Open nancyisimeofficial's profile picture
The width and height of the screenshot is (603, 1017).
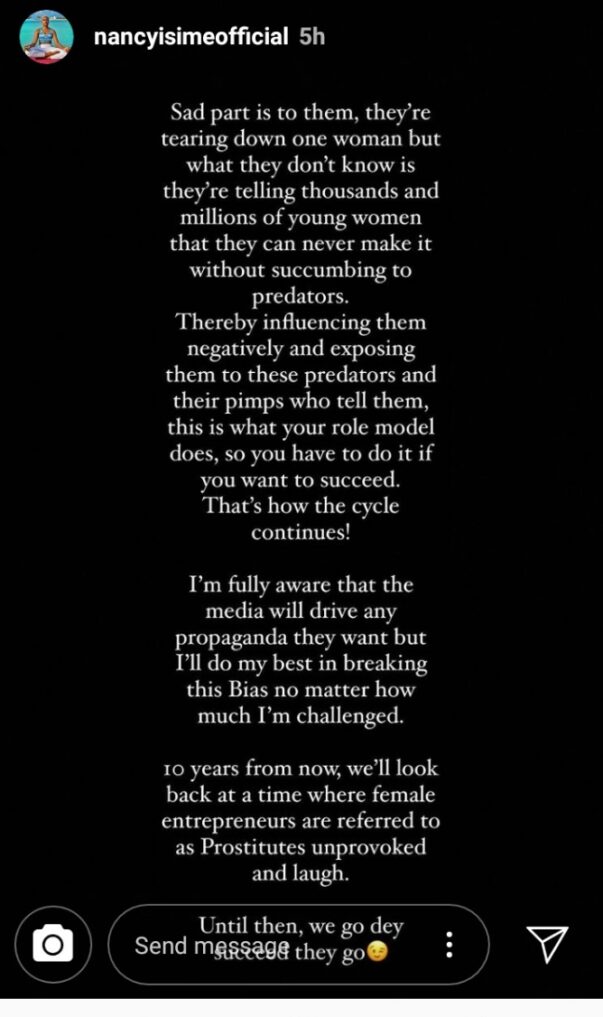pos(45,37)
